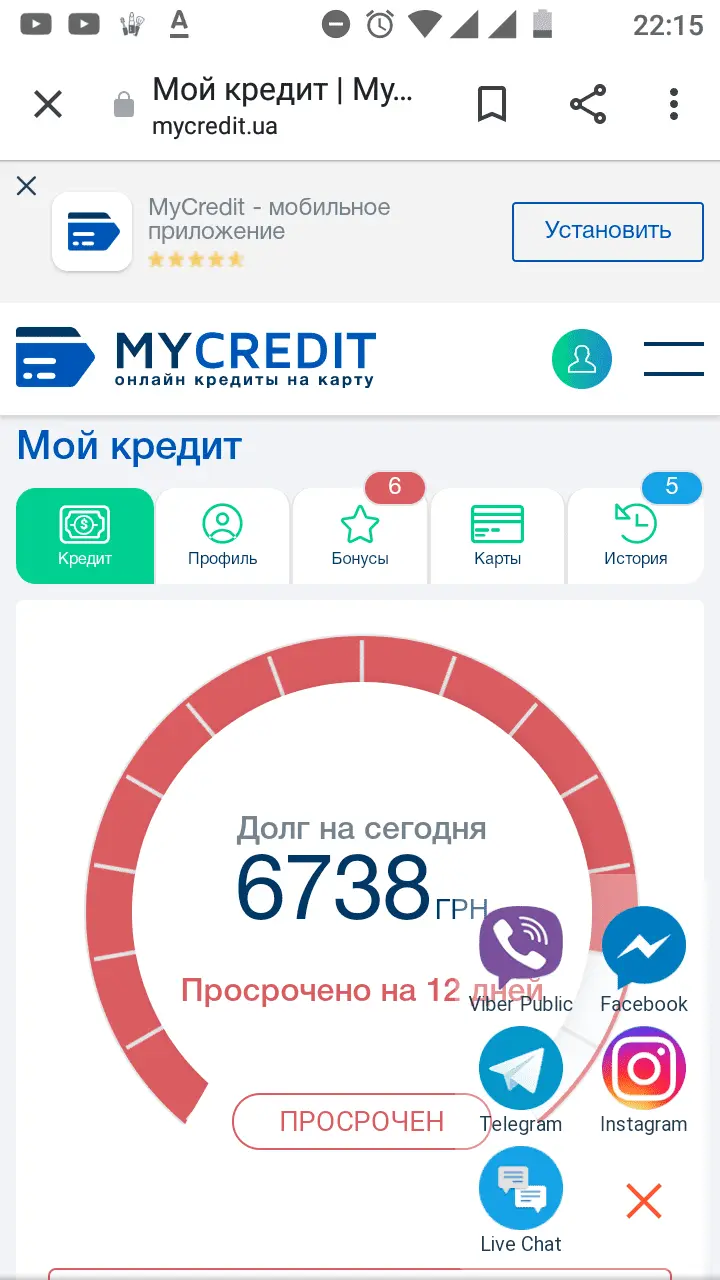Share the current page
The width and height of the screenshot is (720, 1280).
coord(588,104)
